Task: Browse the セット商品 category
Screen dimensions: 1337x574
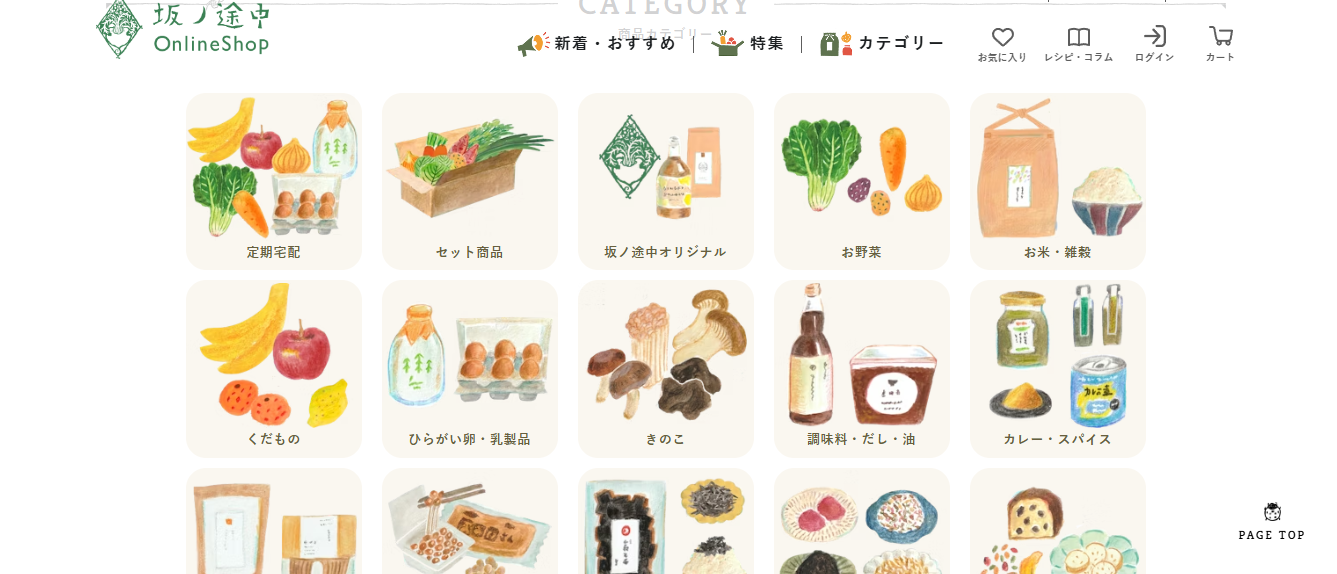Action: 470,181
